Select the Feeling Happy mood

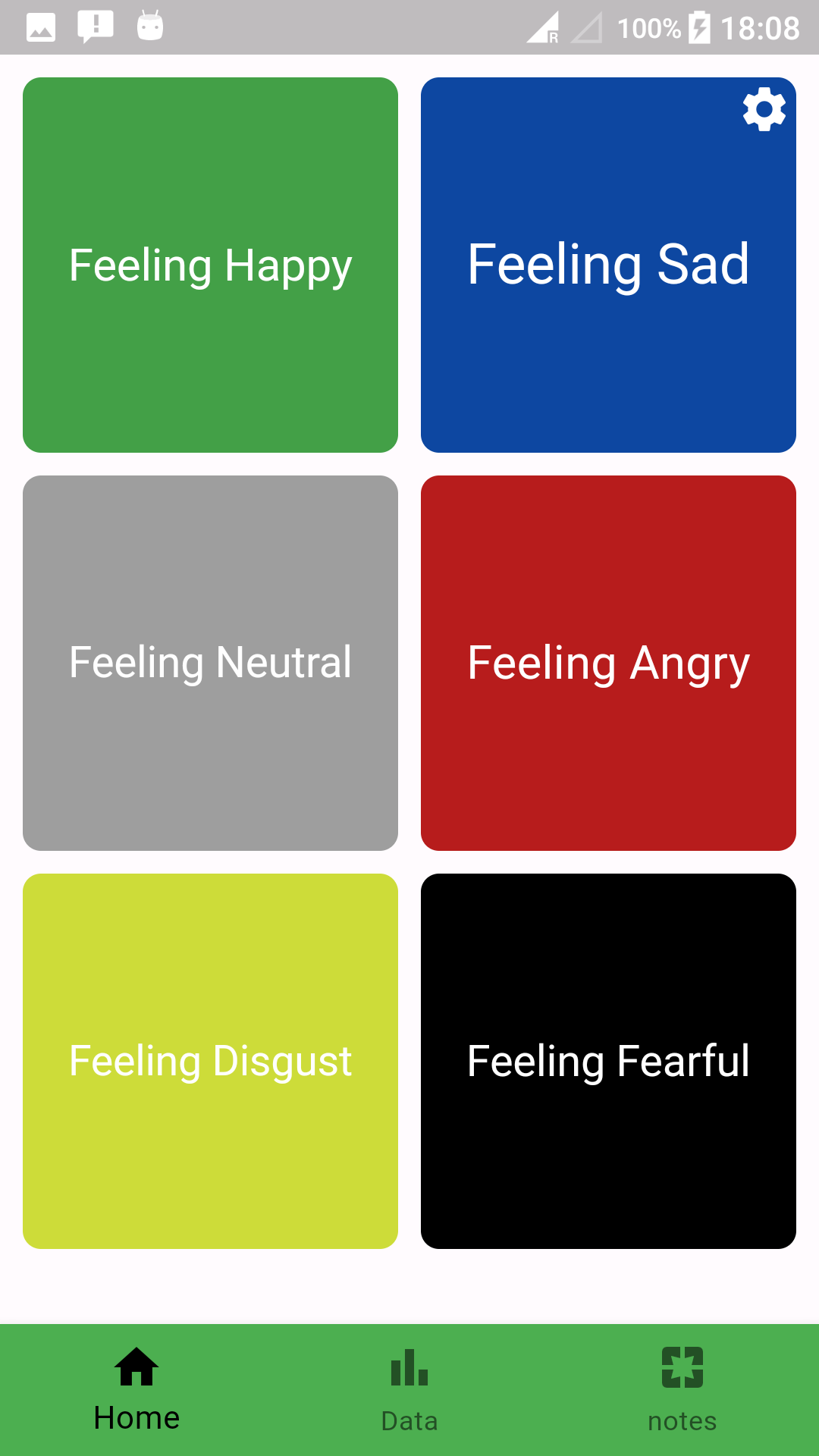tap(210, 265)
